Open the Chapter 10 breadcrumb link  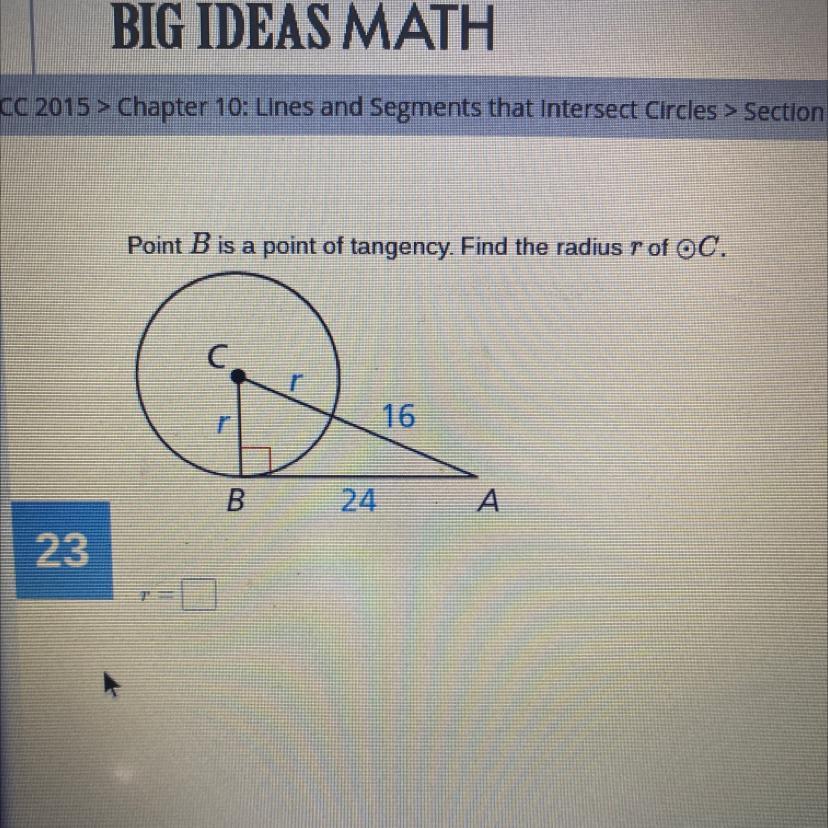point(417,108)
